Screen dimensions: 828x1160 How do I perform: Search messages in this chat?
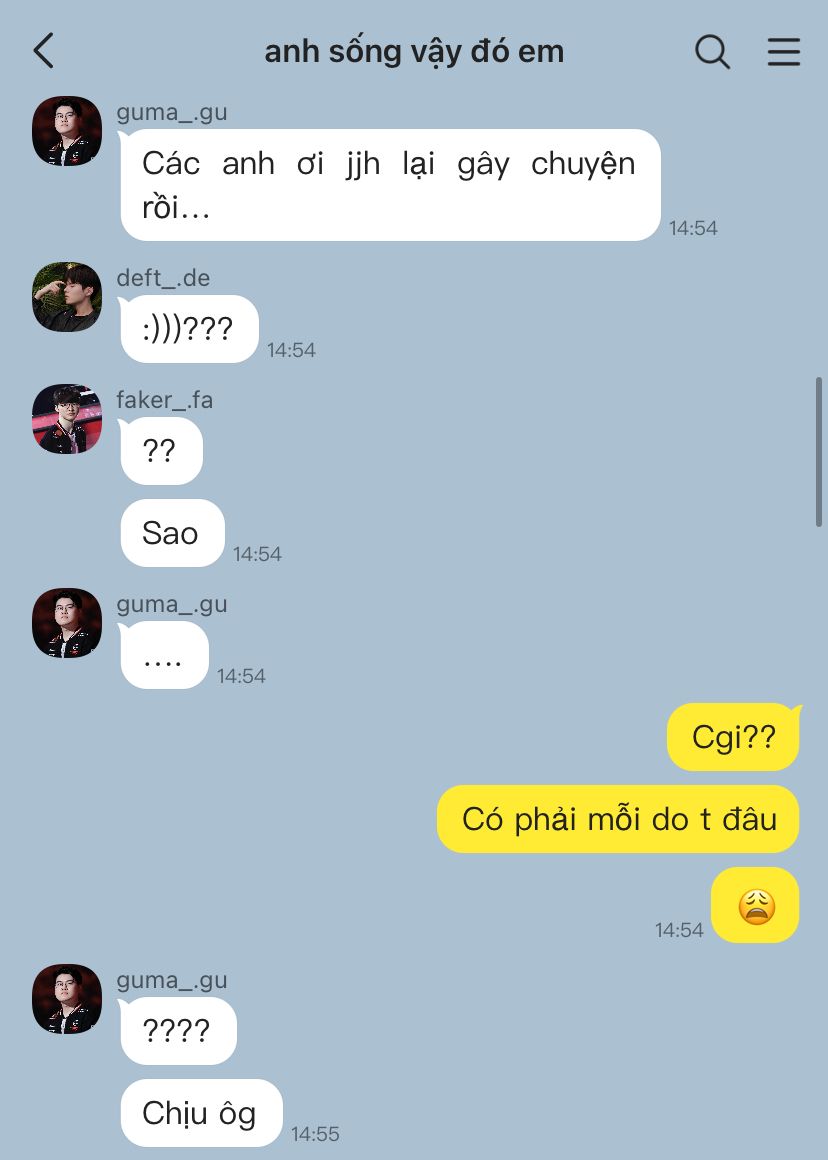pyautogui.click(x=712, y=51)
